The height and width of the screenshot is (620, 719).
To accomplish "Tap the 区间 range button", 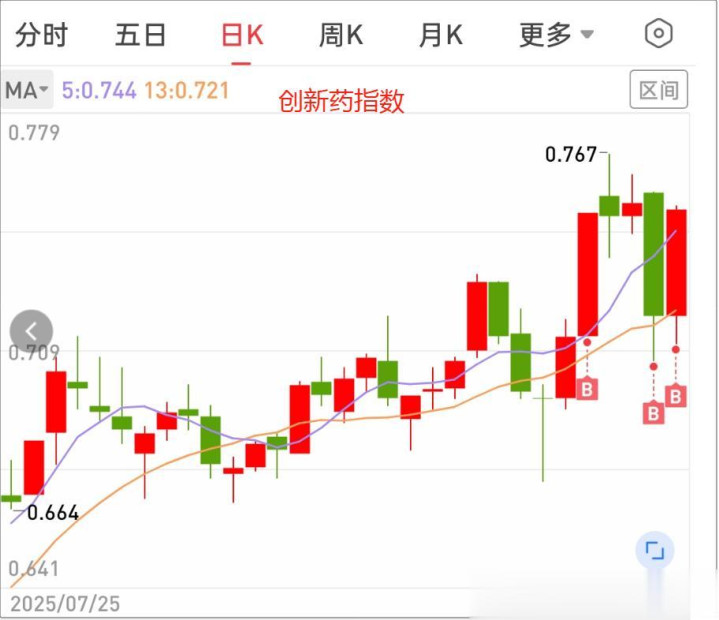I will click(x=658, y=91).
